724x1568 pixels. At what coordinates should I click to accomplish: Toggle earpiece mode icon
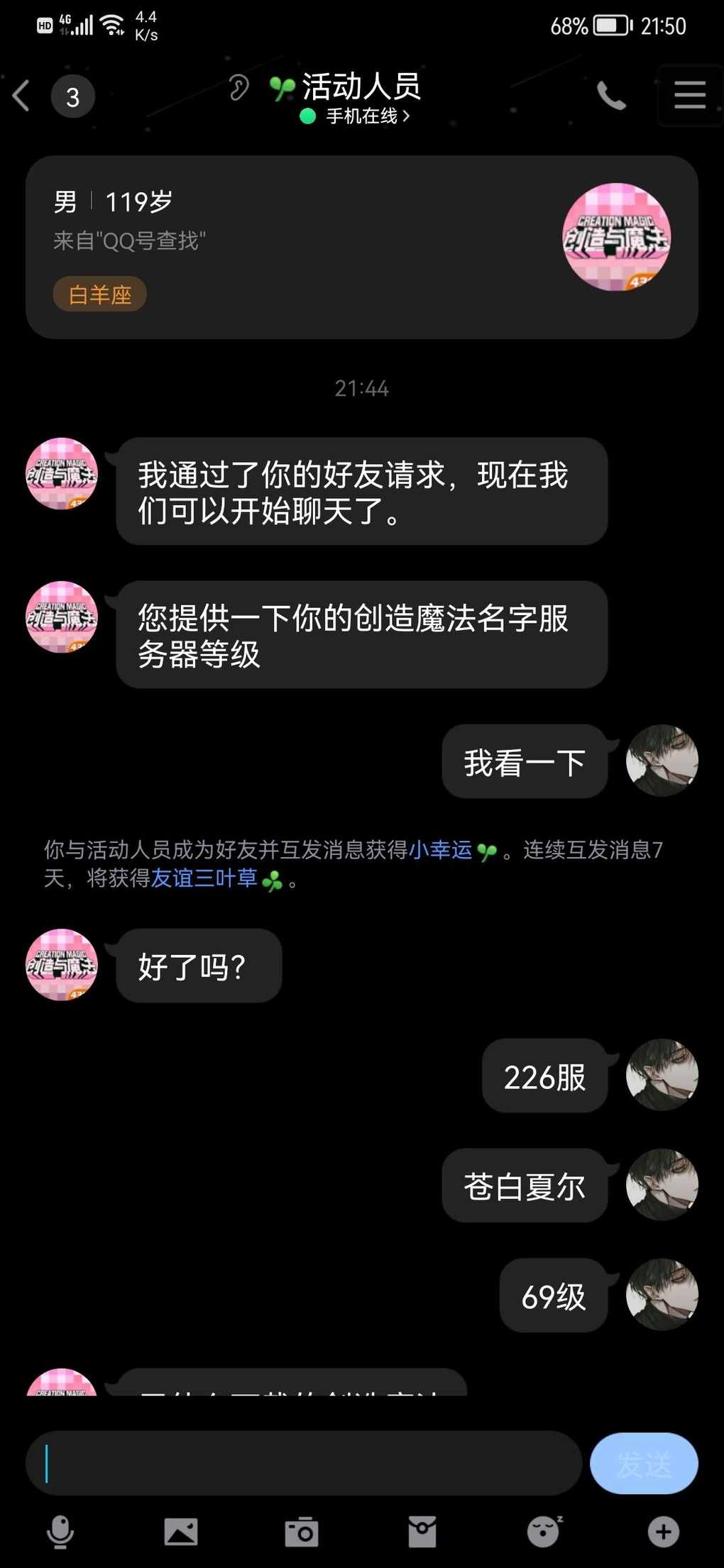(x=239, y=88)
